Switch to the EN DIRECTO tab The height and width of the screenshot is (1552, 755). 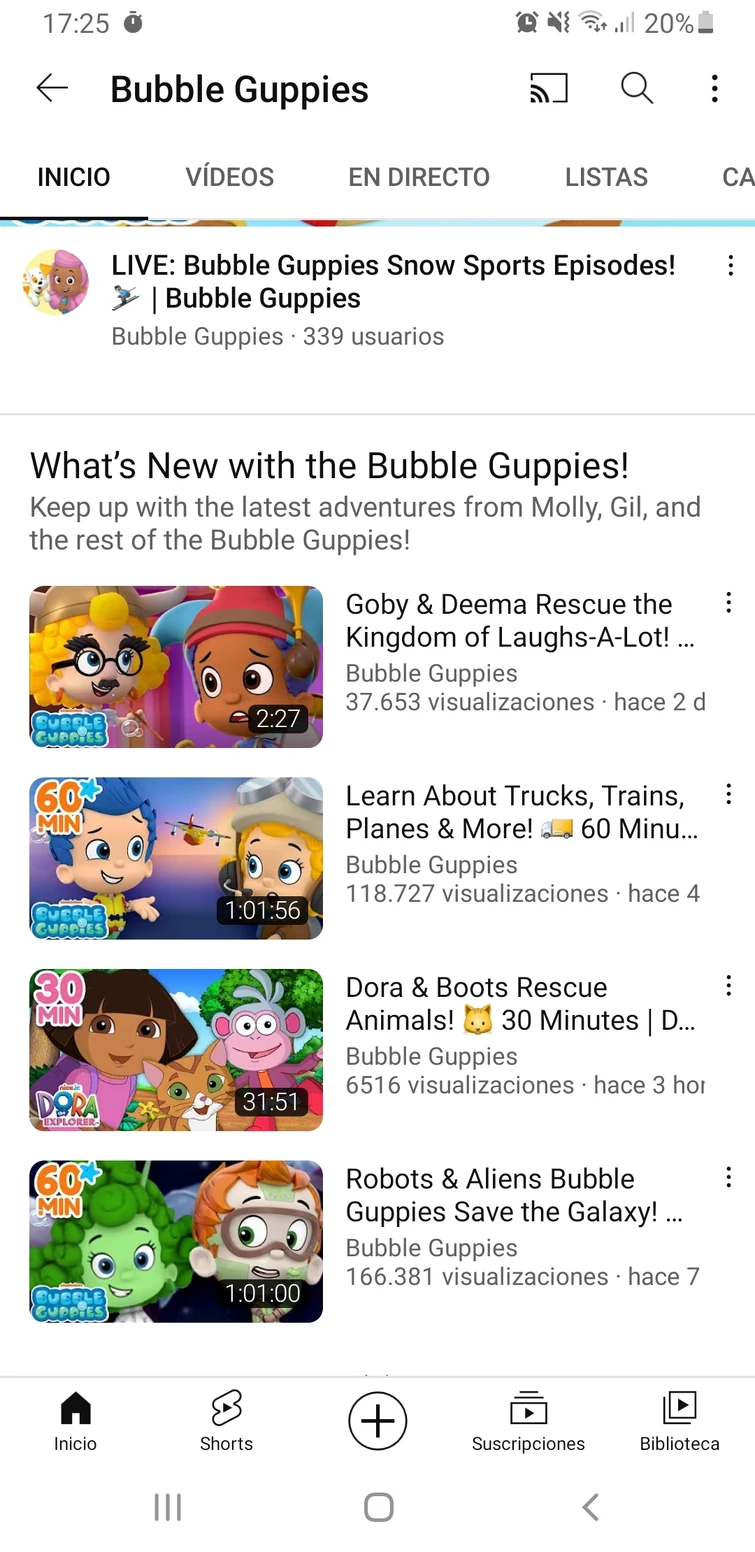click(419, 177)
